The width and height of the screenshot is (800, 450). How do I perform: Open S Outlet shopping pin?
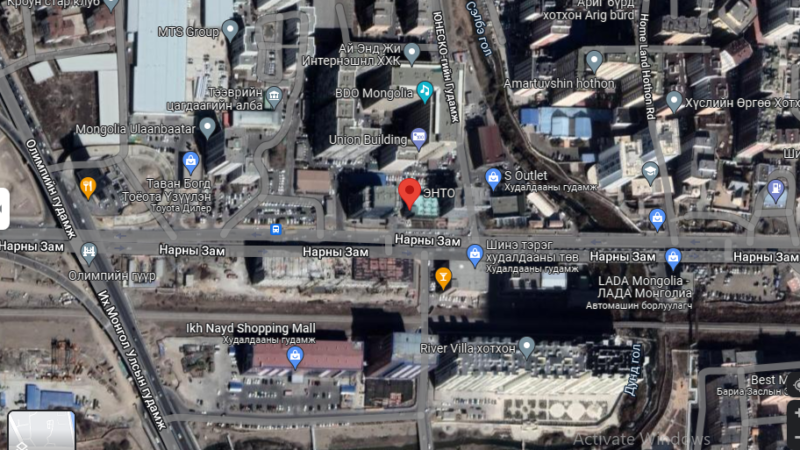click(x=492, y=178)
